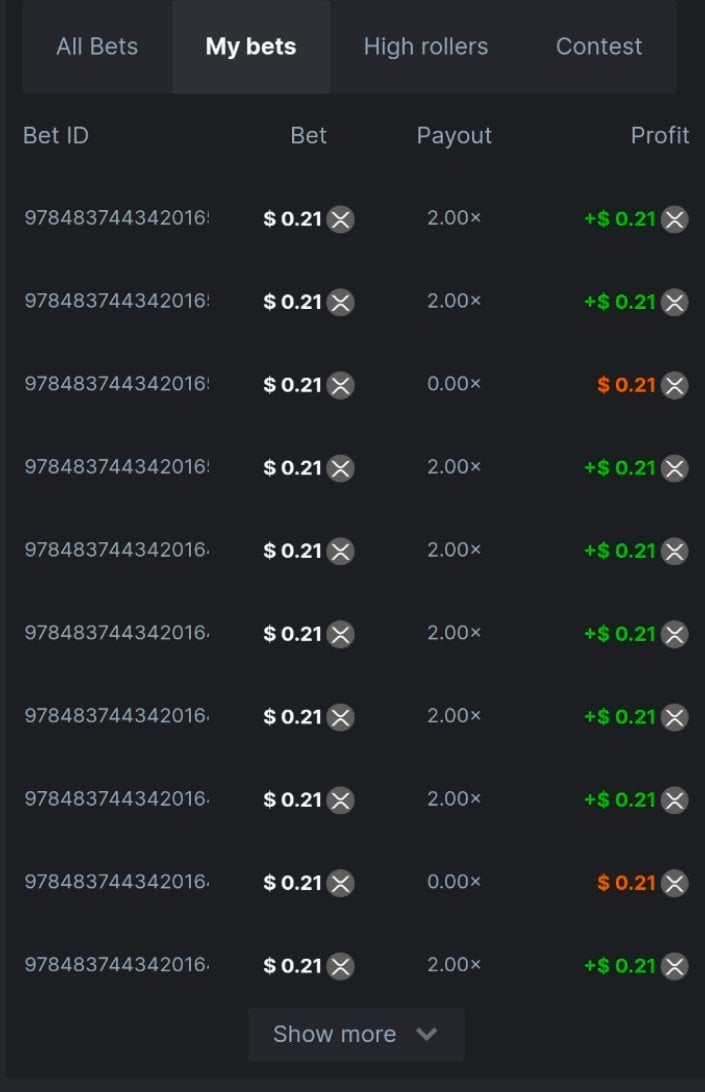Select the My bets tab
705x1092 pixels.
[251, 47]
